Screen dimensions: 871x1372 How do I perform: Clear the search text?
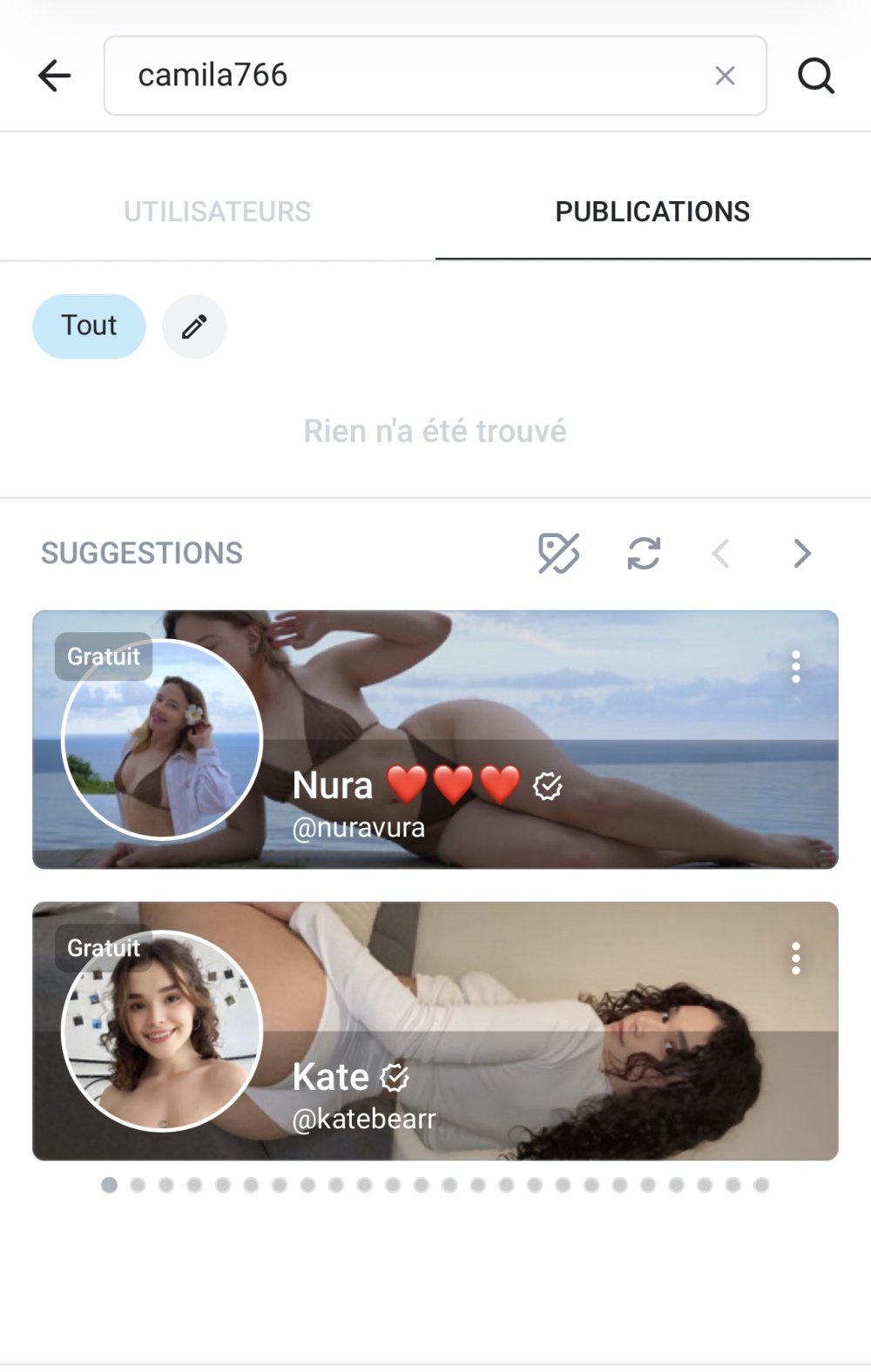pyautogui.click(x=725, y=77)
